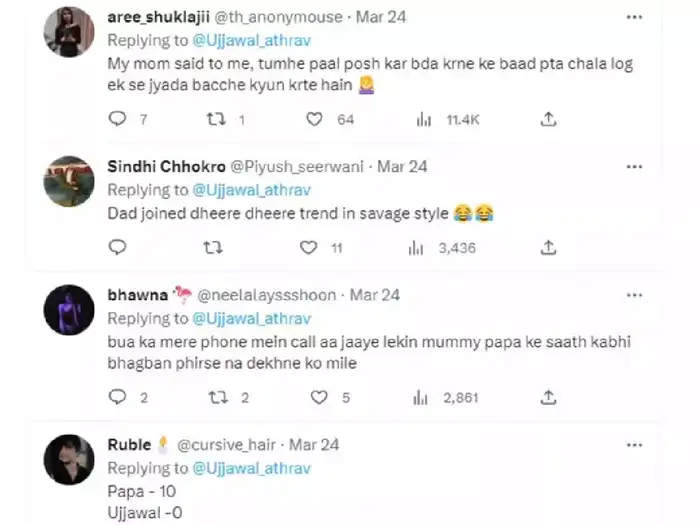This screenshot has width=700, height=525.
Task: Open overflow menu on Sindhi Chhokro's tweet
Action: [x=634, y=166]
